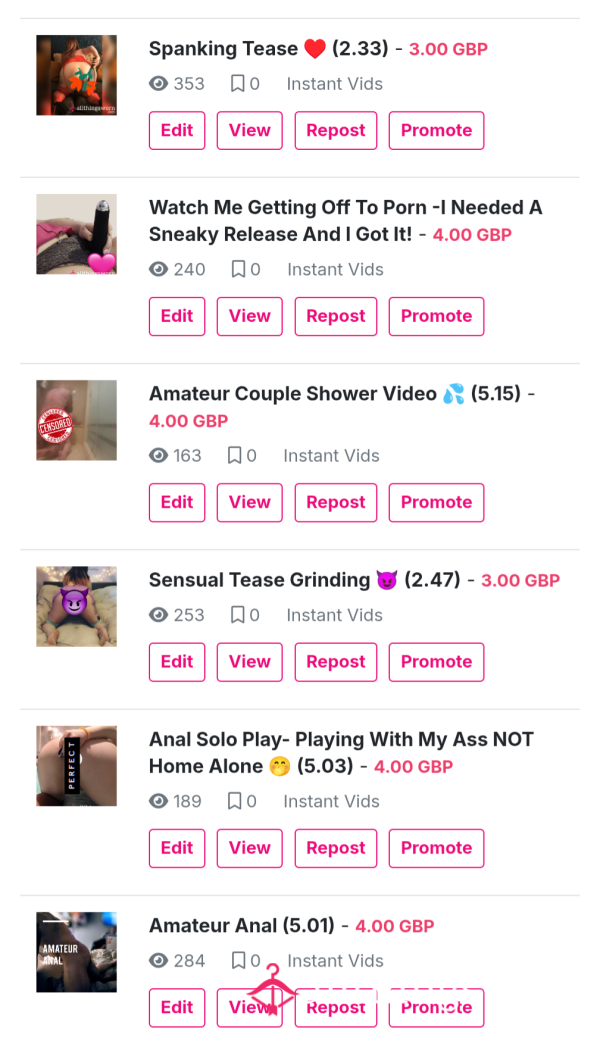The image size is (600, 1044).
Task: Edit the Spanking Tease listing
Action: pos(176,130)
